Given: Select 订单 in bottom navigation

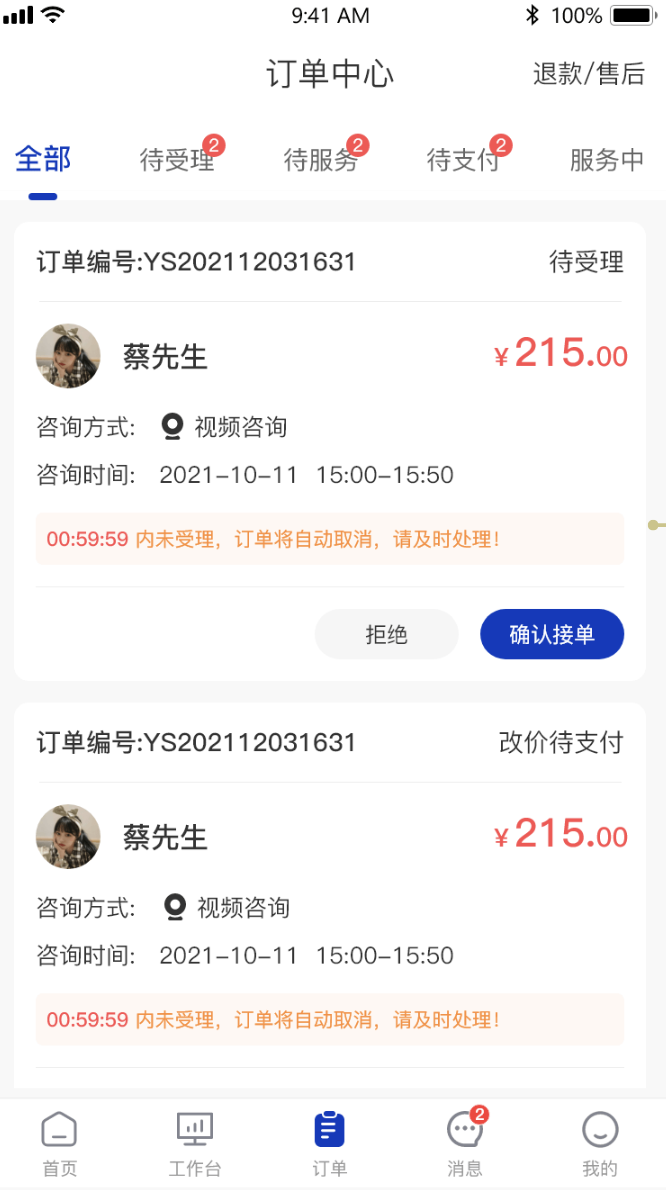Looking at the screenshot, I should (x=329, y=1144).
